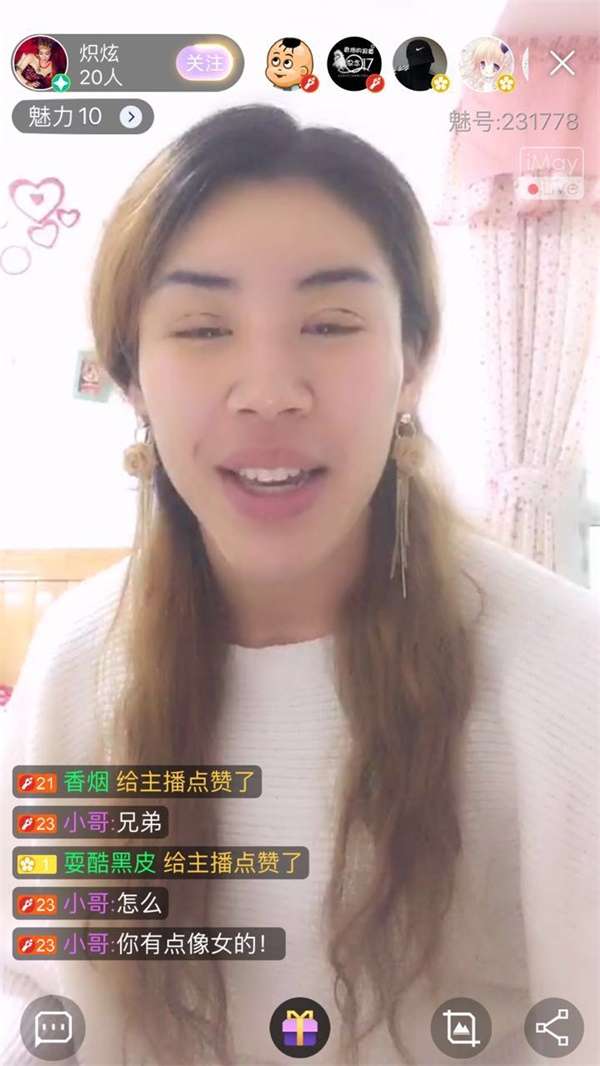This screenshot has height=1066, width=600.
Task: View the cartoon bald-man viewer avatar
Action: click(x=289, y=64)
